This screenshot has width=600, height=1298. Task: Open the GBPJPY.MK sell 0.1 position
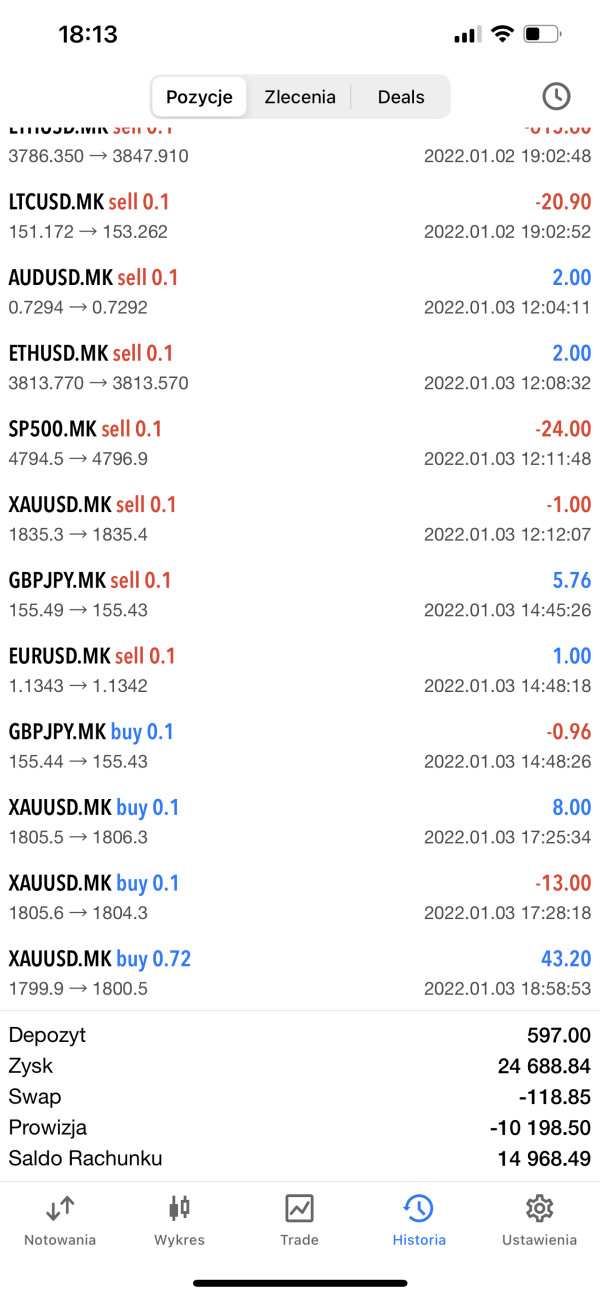click(300, 595)
